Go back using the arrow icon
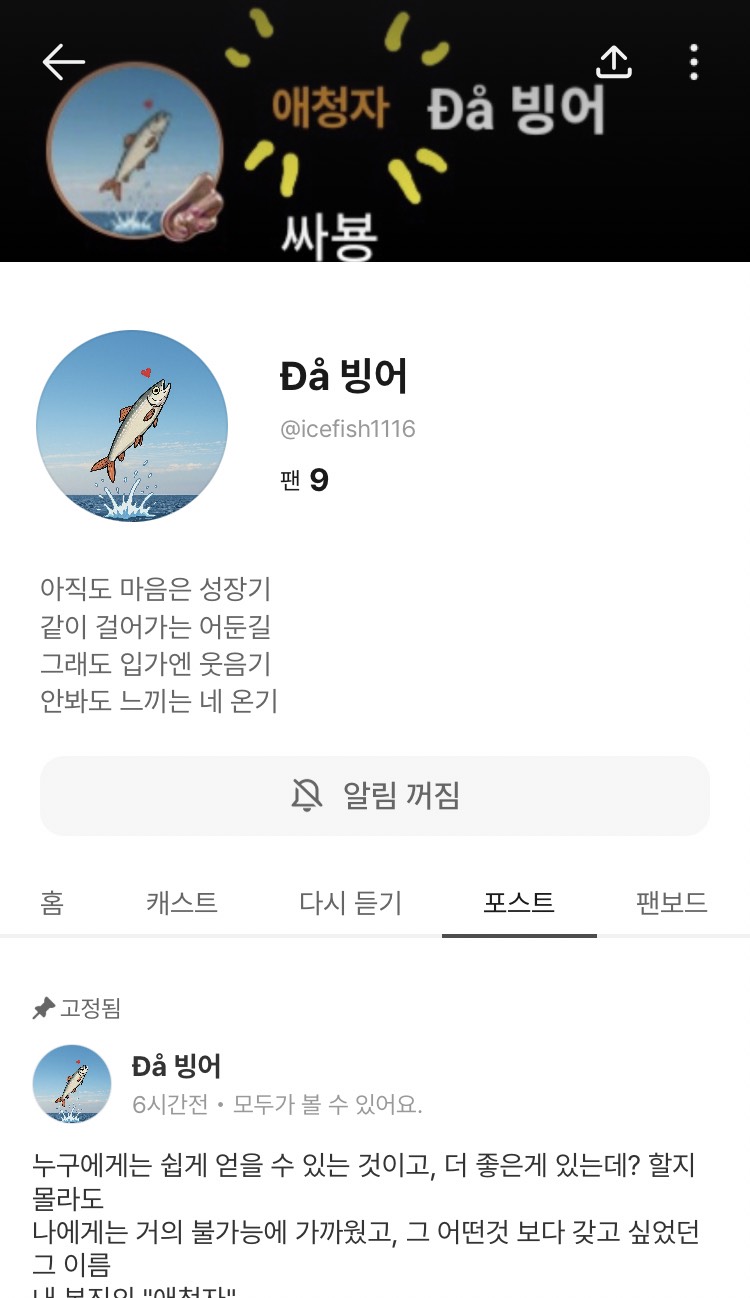Screen dimensions: 750x1298 click(x=63, y=62)
